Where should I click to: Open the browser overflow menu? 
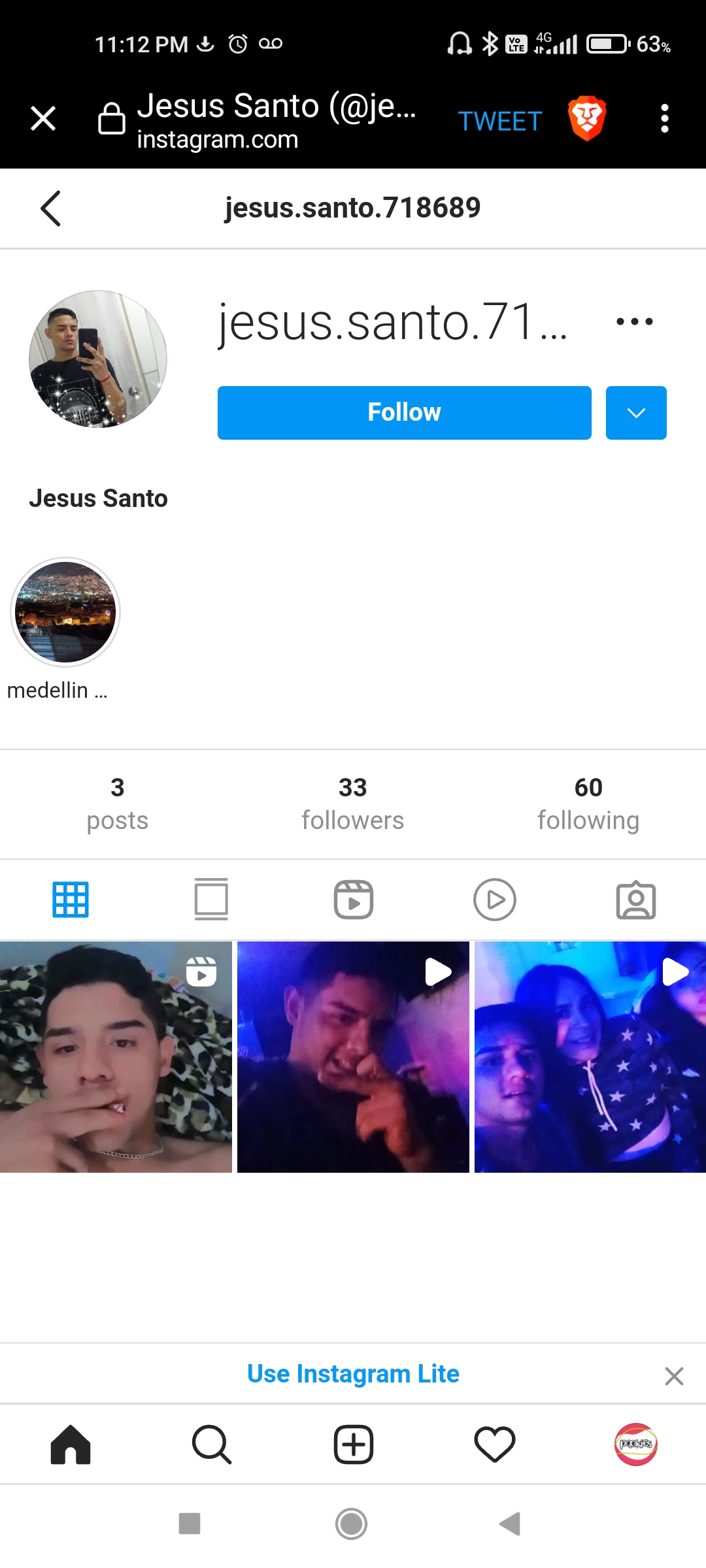click(664, 119)
